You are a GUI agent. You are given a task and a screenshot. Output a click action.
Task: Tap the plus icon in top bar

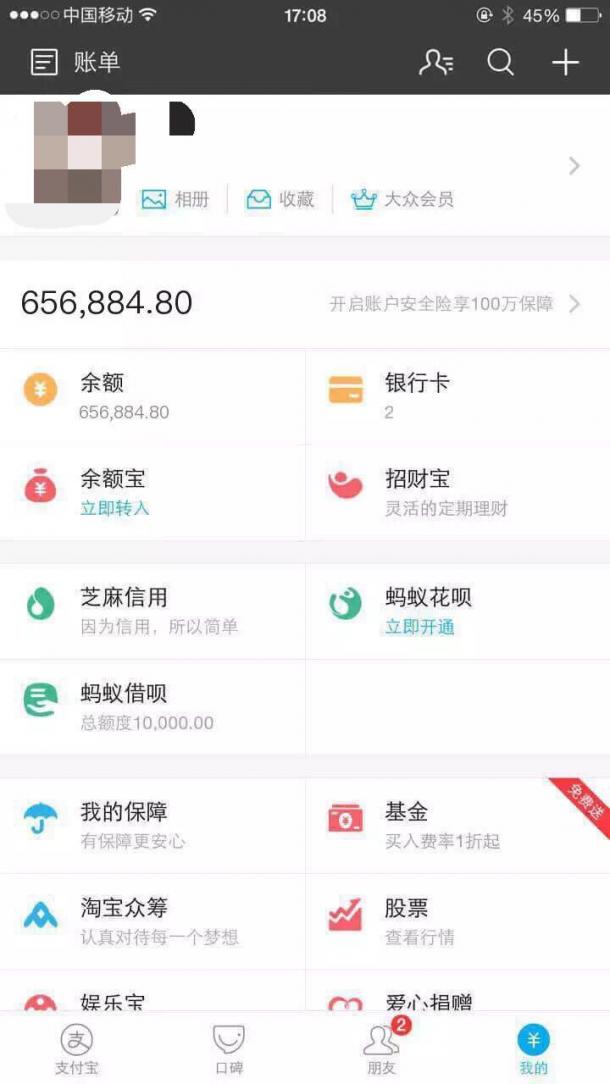pyautogui.click(x=566, y=63)
